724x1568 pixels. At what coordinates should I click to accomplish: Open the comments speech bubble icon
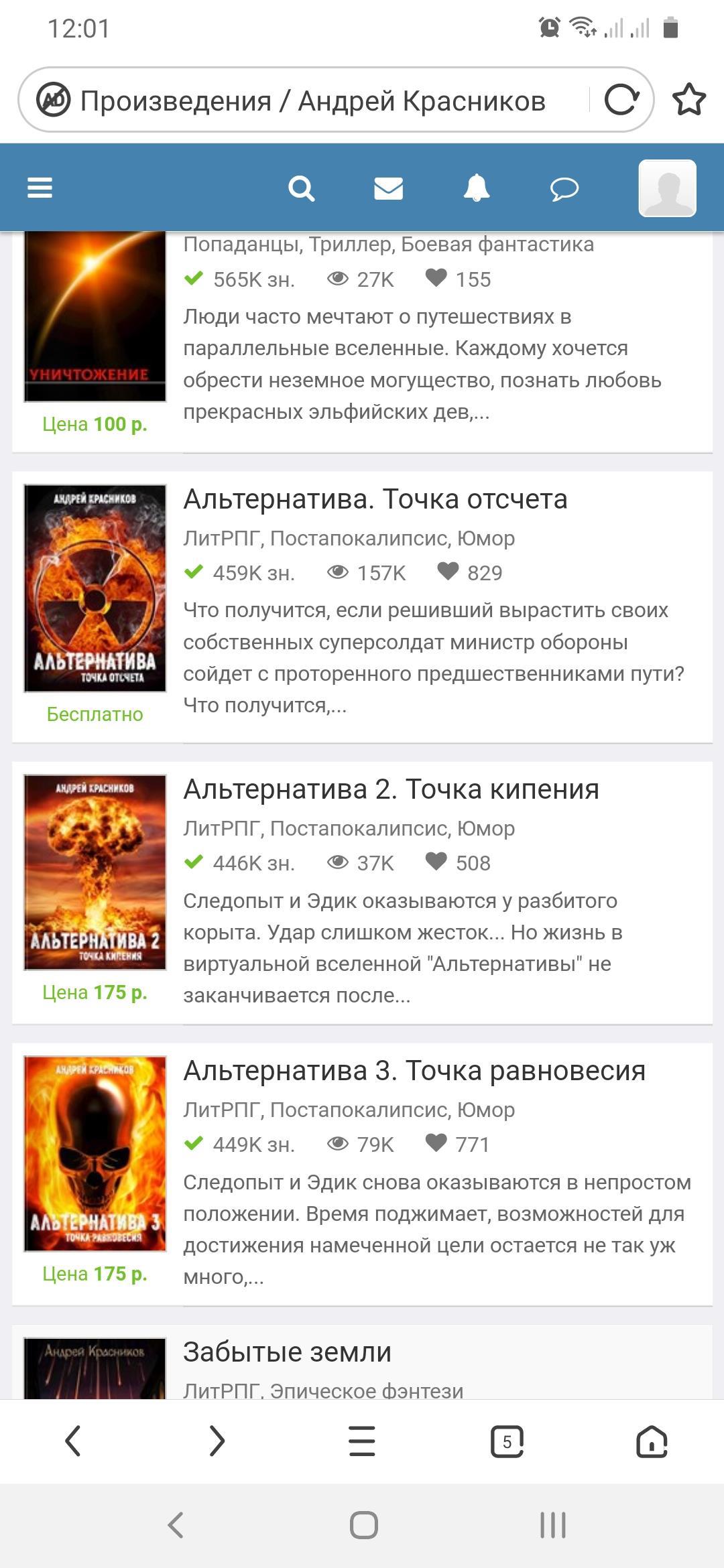point(564,189)
